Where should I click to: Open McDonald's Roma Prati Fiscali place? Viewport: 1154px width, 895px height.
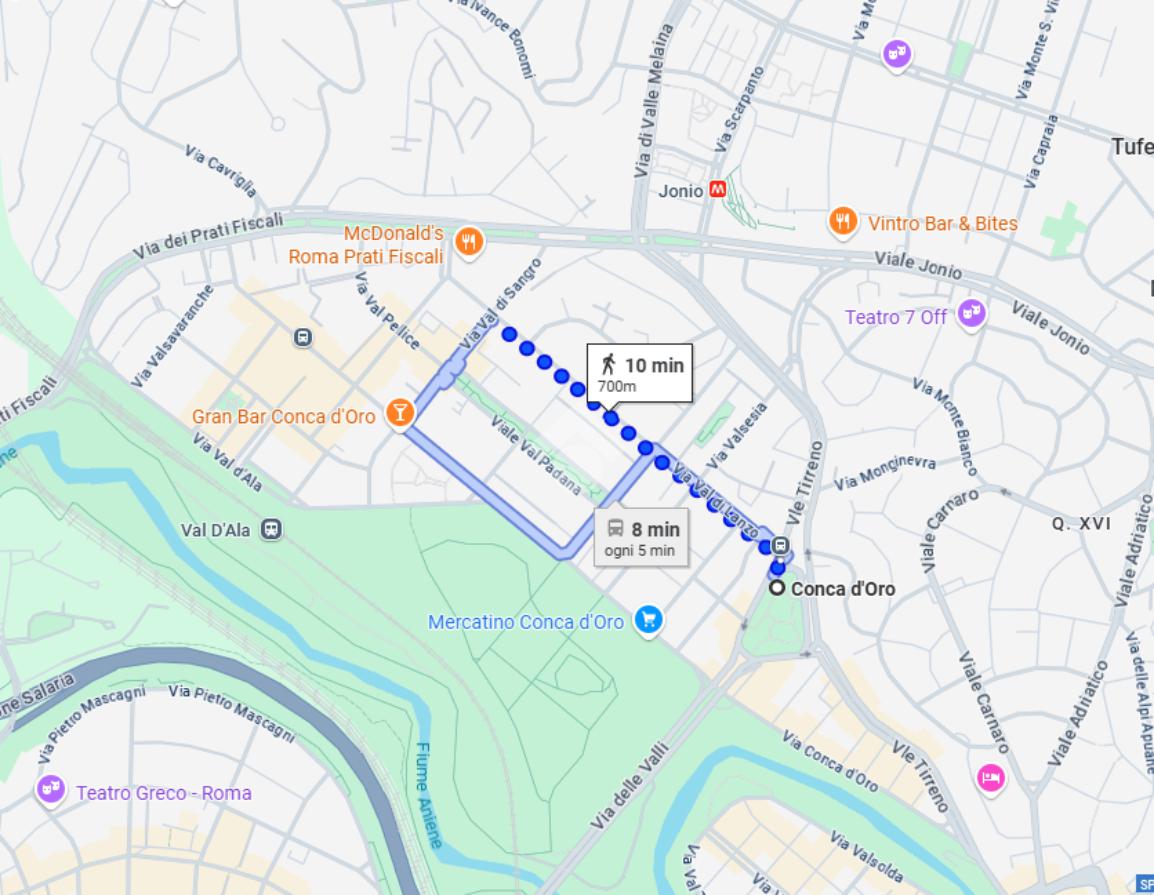(x=469, y=241)
